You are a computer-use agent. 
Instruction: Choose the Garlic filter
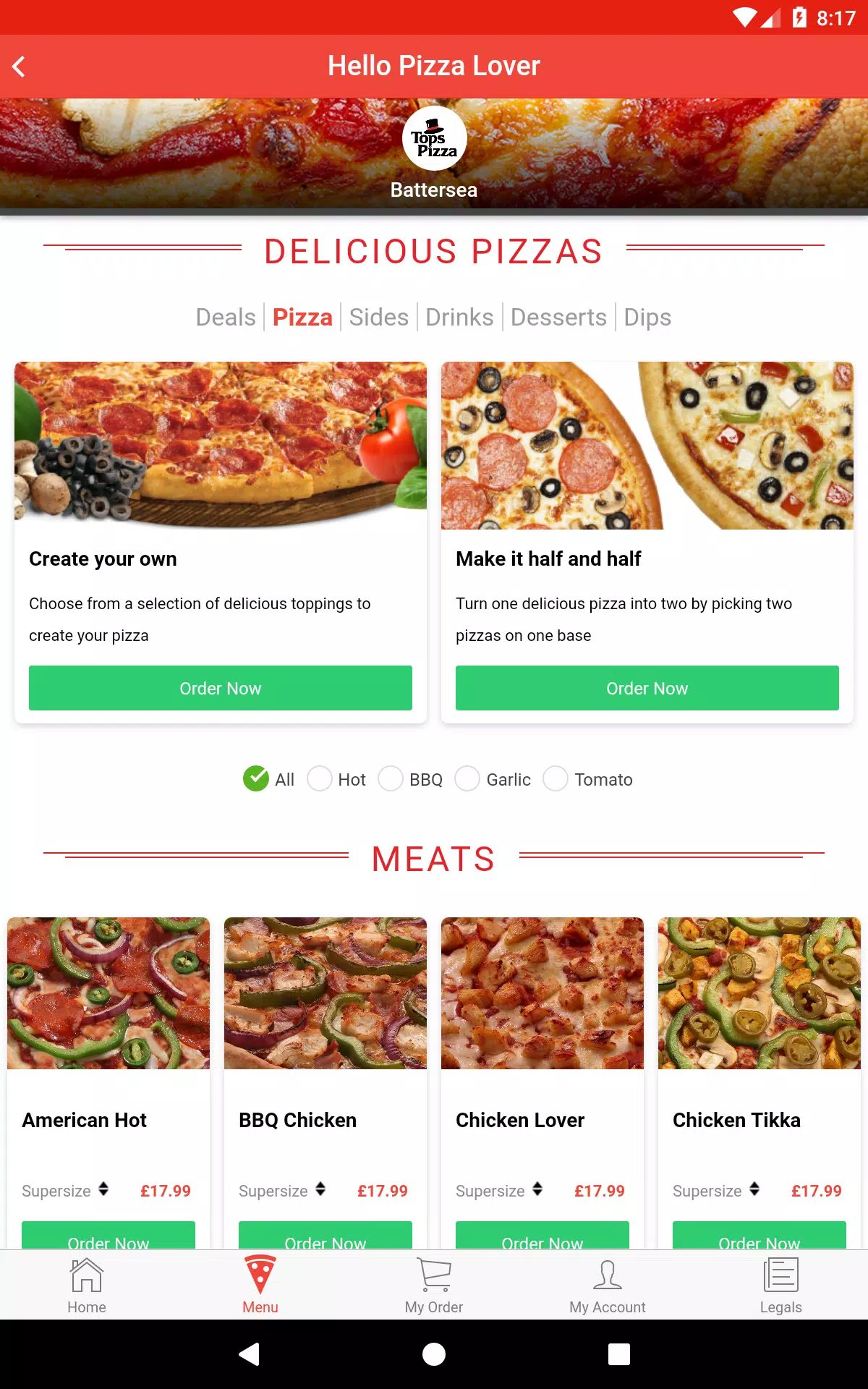(x=467, y=779)
